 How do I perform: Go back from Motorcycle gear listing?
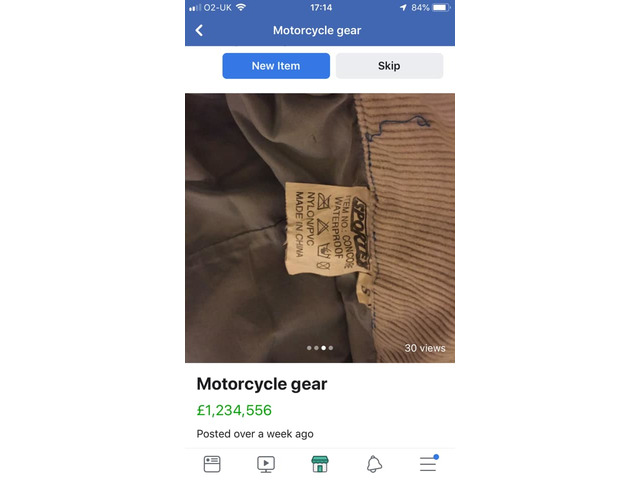click(199, 30)
